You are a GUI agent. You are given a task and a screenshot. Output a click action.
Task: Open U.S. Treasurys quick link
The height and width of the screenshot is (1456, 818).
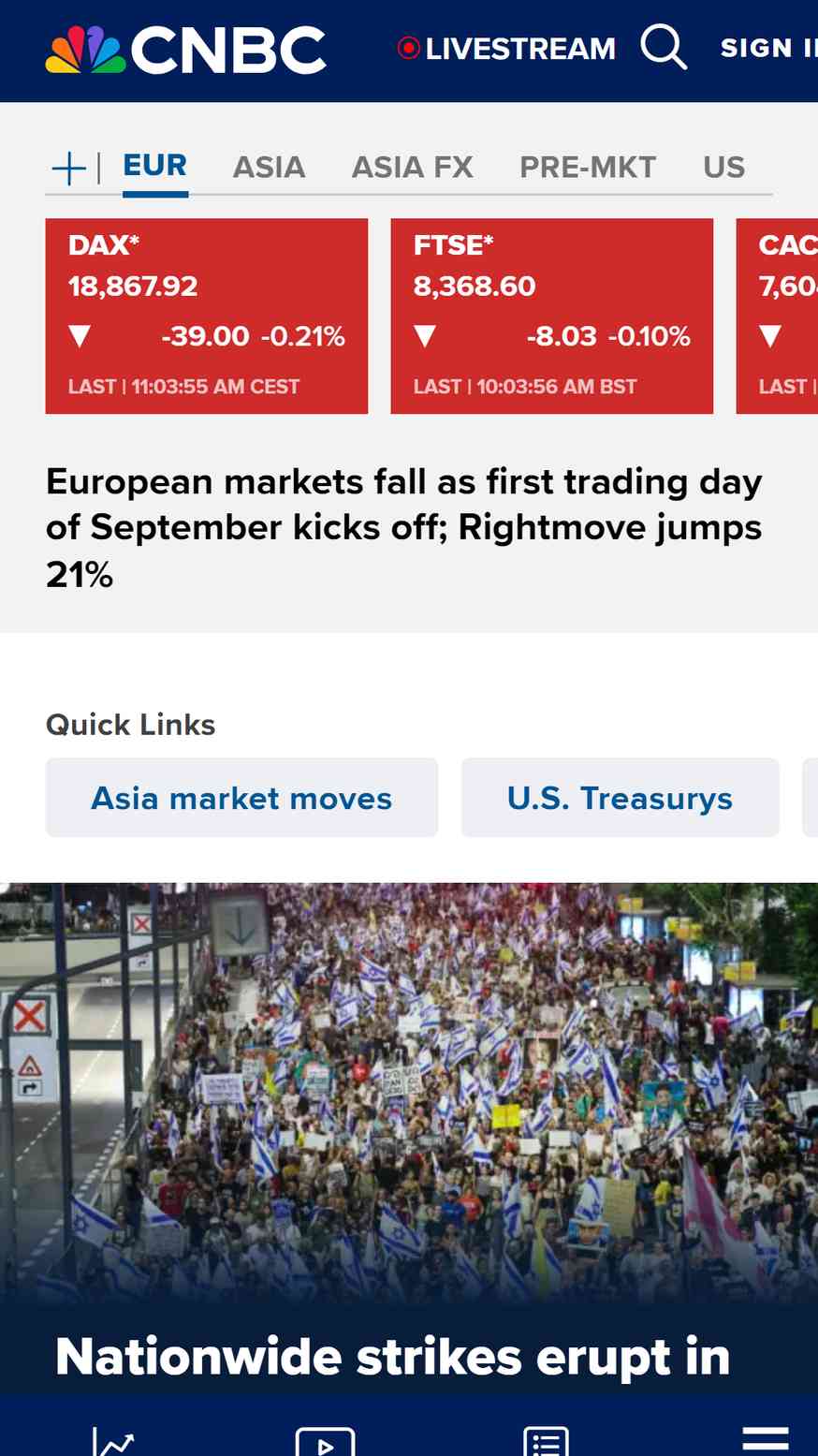(620, 798)
